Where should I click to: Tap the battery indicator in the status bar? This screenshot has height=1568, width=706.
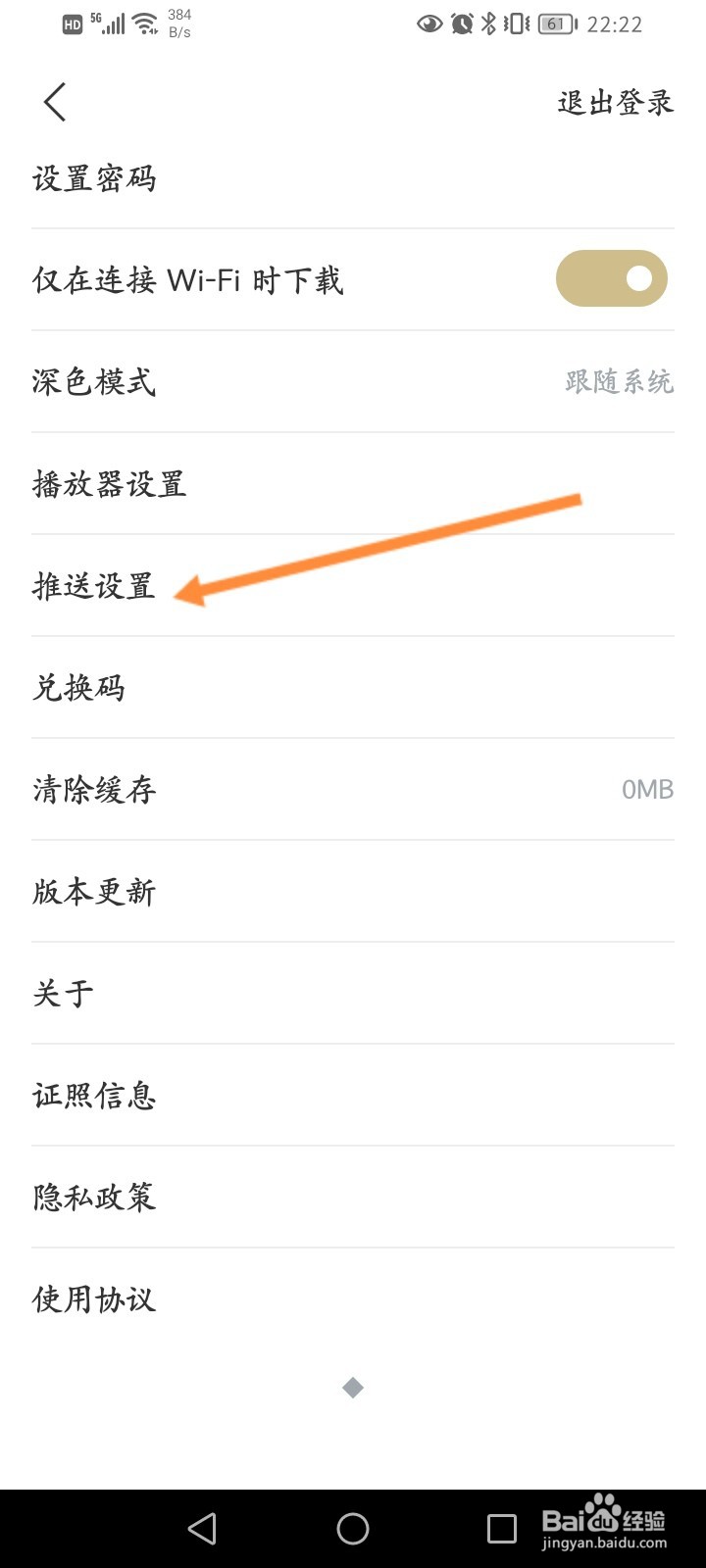pos(555,24)
